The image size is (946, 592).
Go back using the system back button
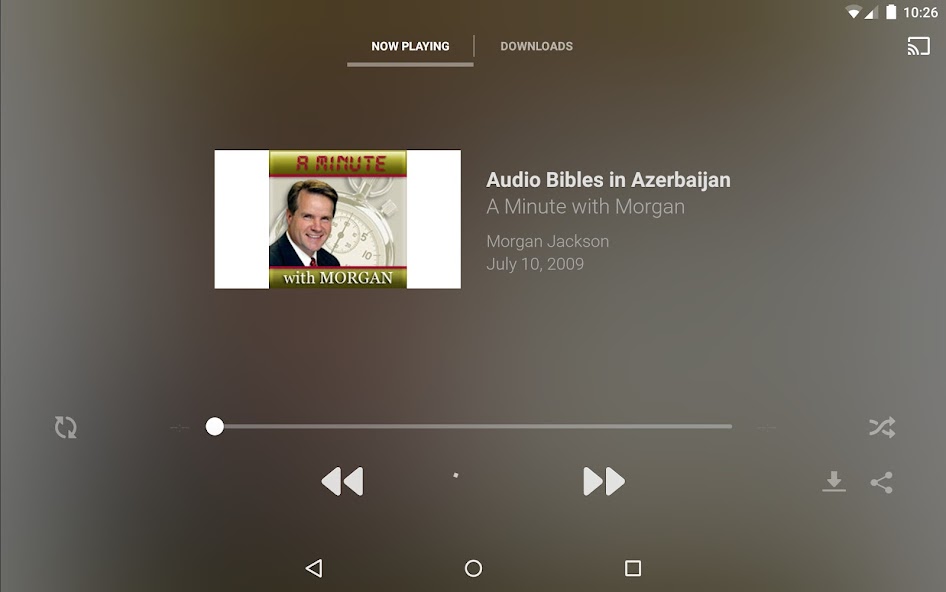tap(314, 568)
